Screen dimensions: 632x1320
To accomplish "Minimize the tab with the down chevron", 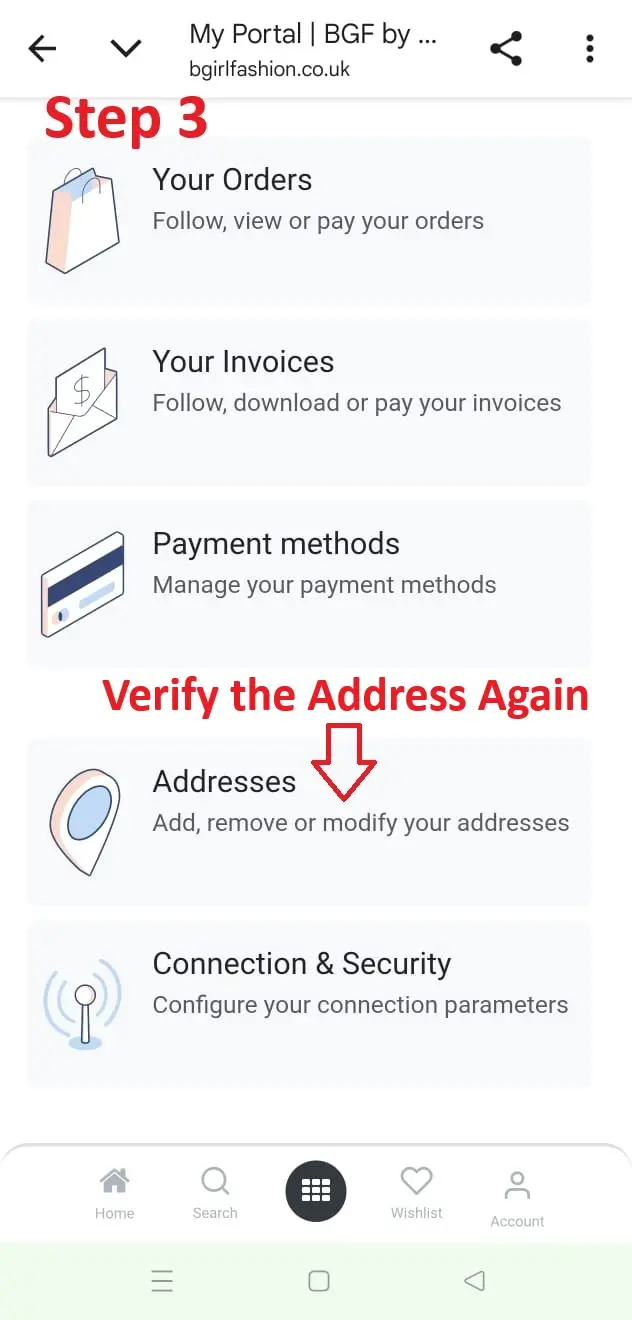I will pyautogui.click(x=125, y=48).
